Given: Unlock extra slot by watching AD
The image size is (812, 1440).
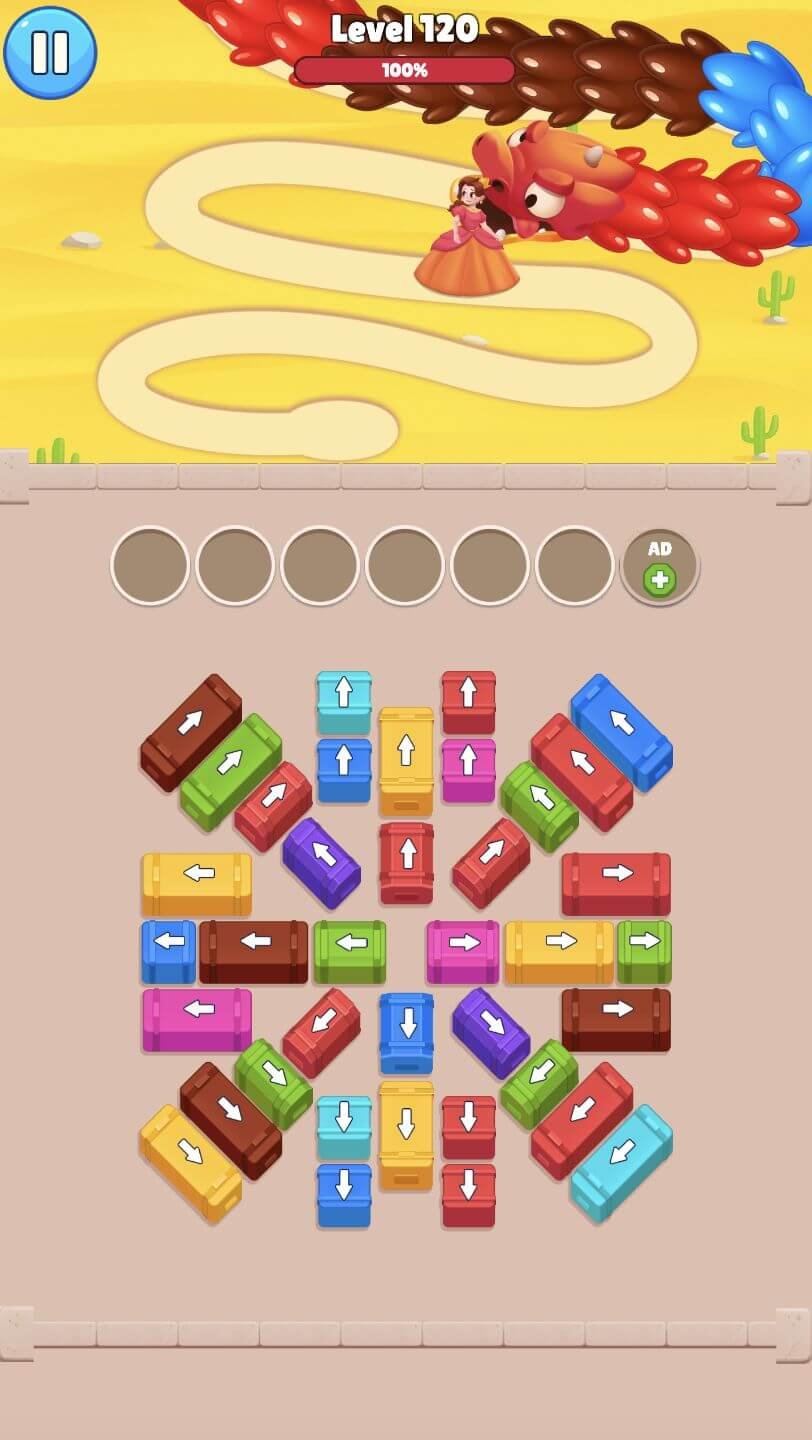Looking at the screenshot, I should (659, 567).
